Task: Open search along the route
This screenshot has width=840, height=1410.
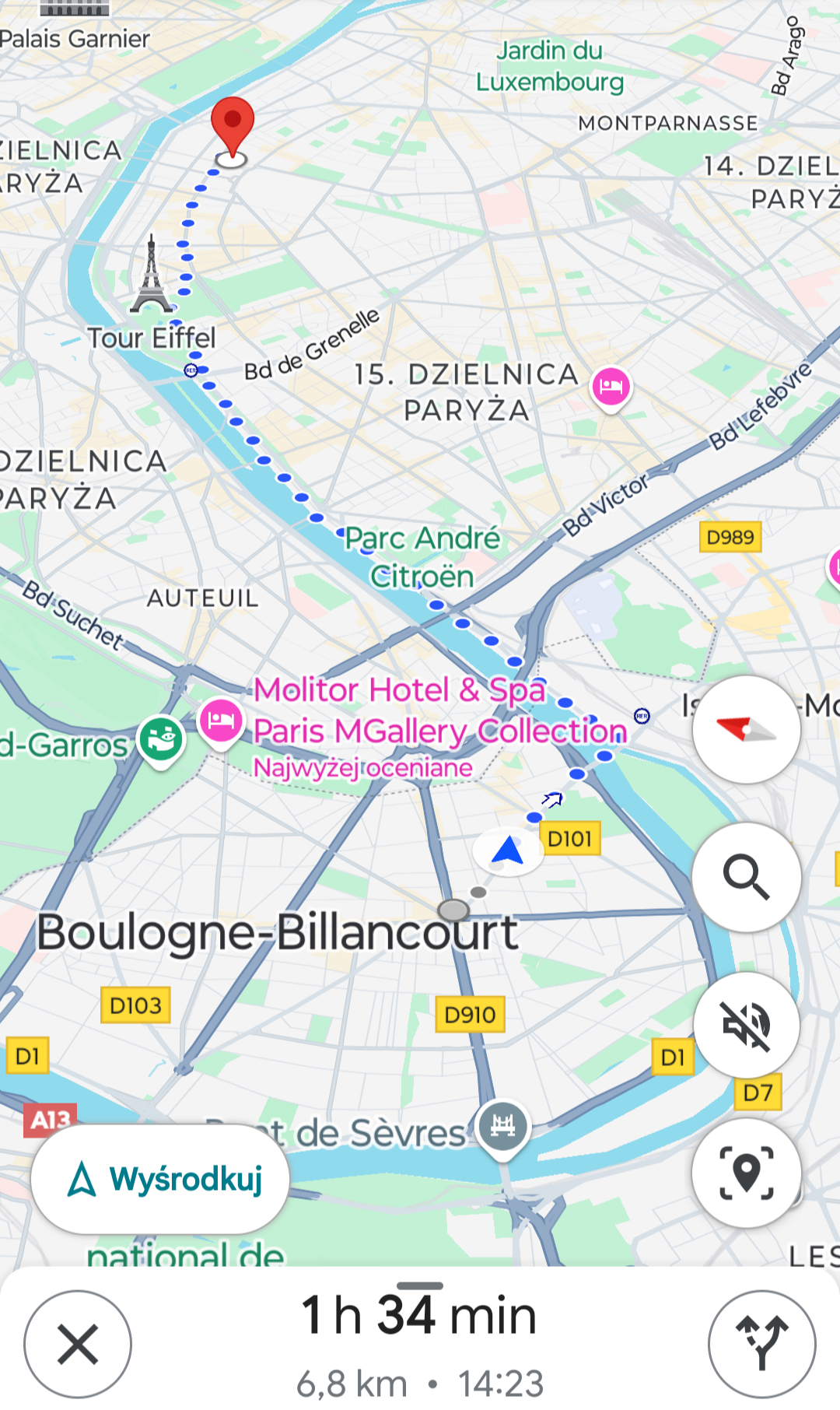Action: pos(746,877)
